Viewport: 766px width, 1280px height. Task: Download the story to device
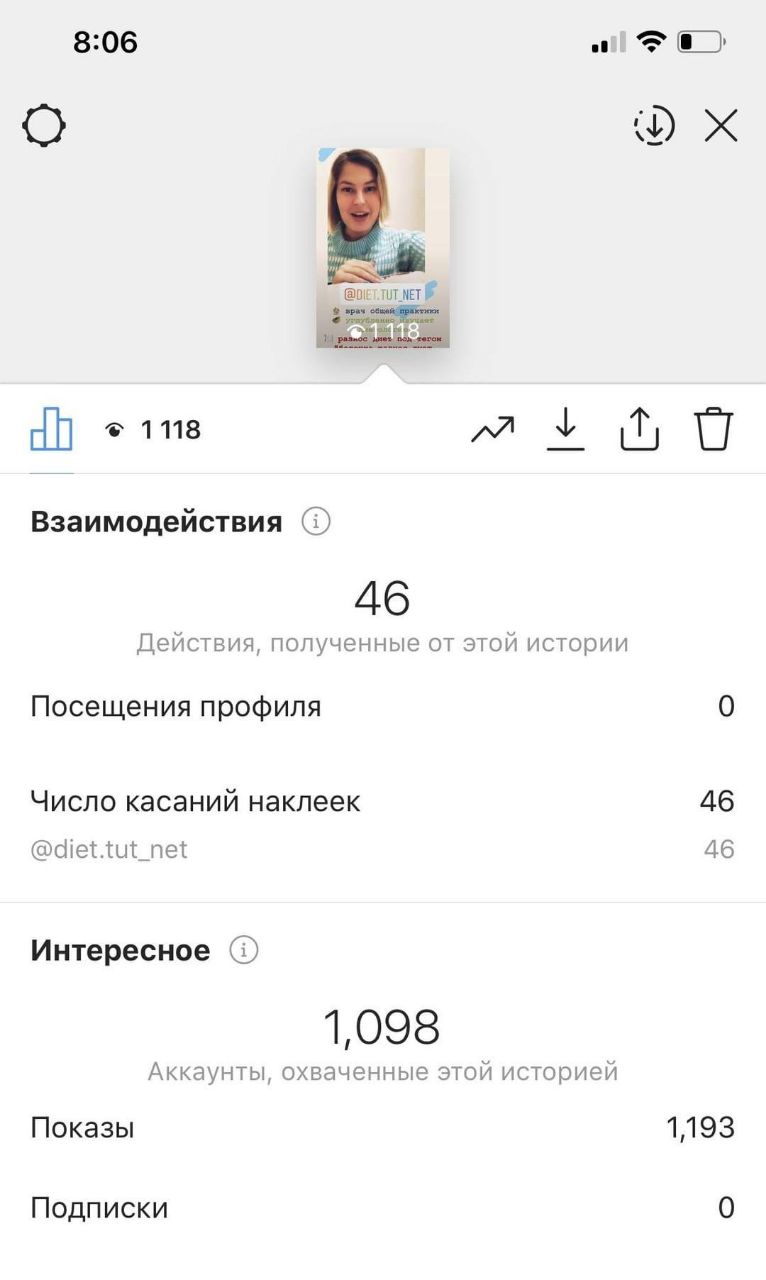pyautogui.click(x=565, y=430)
